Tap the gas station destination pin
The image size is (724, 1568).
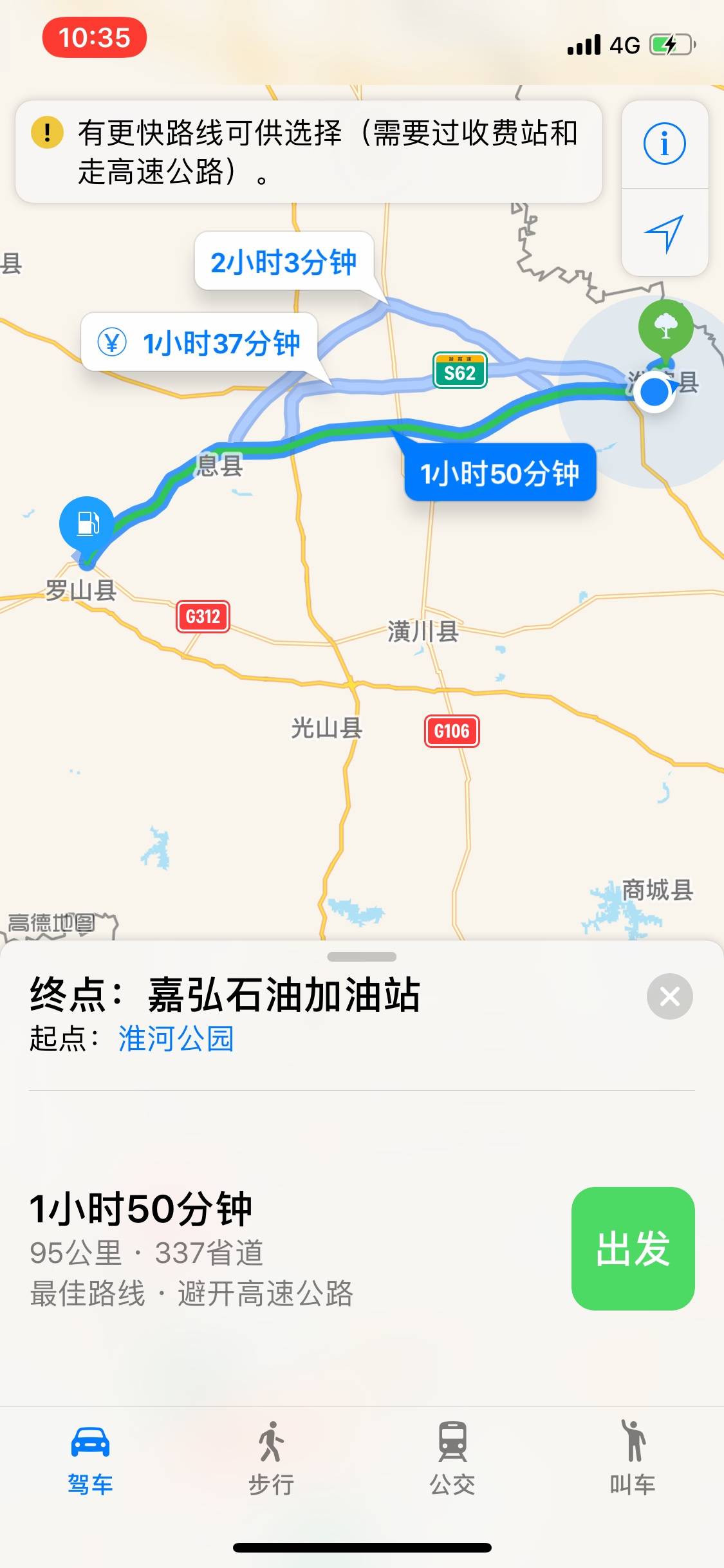point(87,523)
